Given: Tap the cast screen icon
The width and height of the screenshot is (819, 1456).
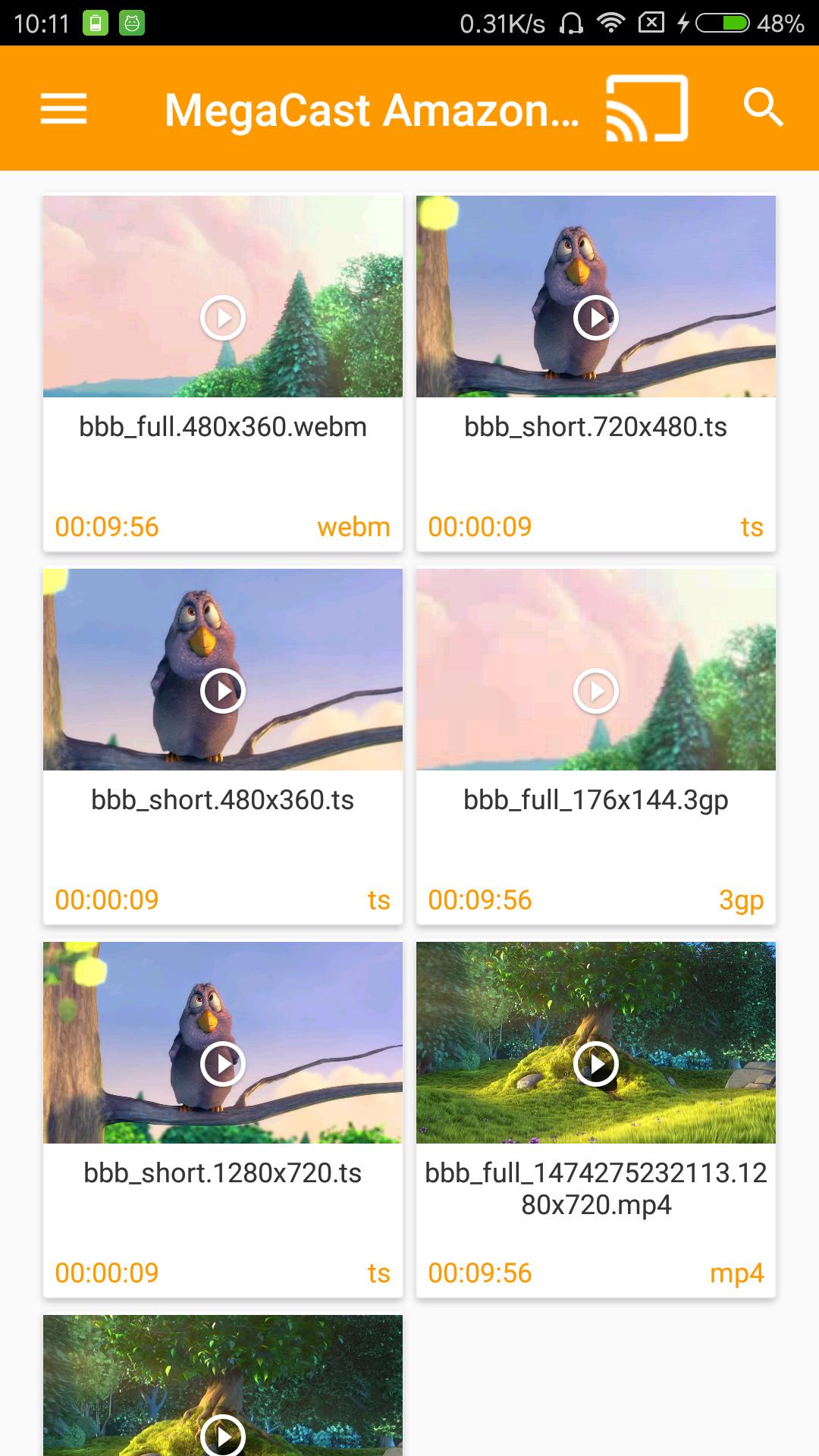Looking at the screenshot, I should [x=646, y=108].
